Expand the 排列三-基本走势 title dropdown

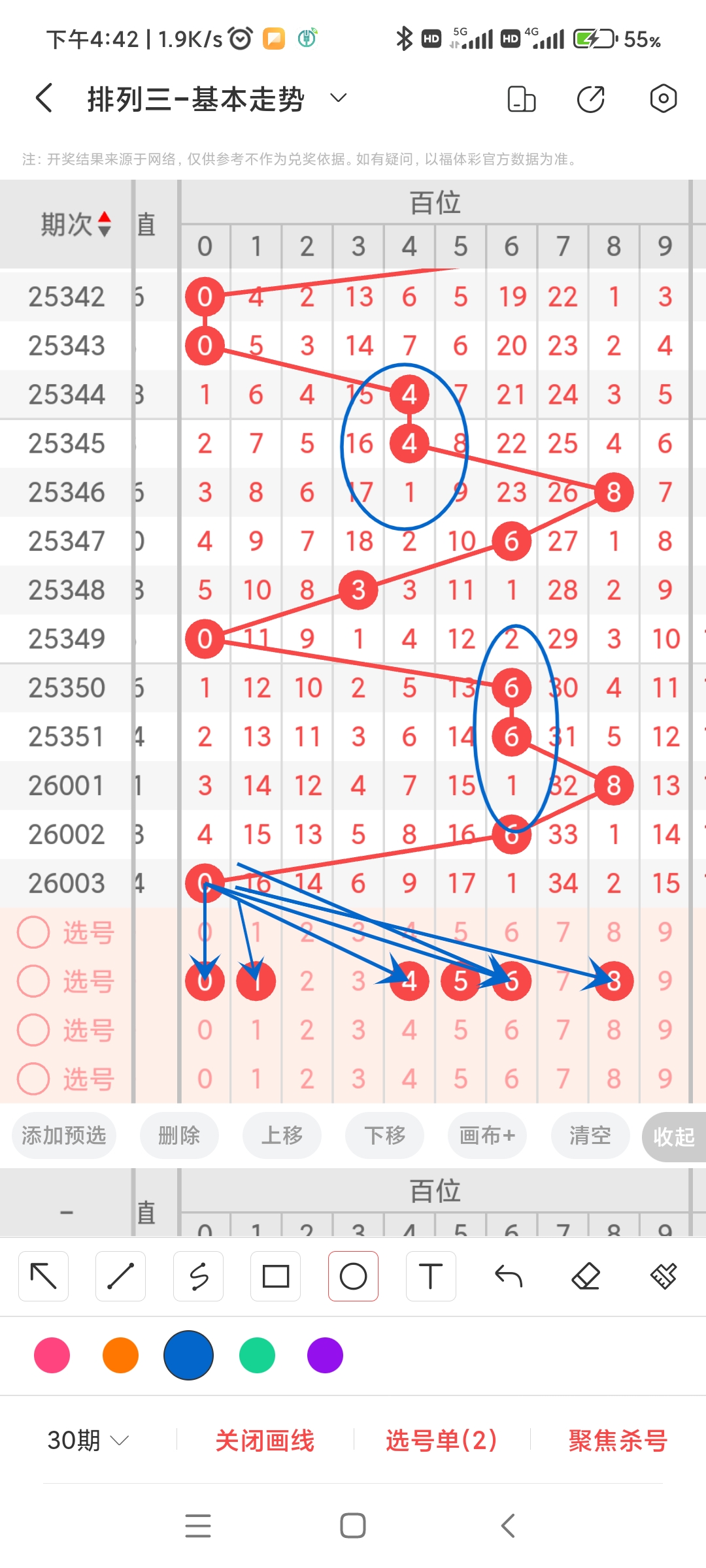338,99
